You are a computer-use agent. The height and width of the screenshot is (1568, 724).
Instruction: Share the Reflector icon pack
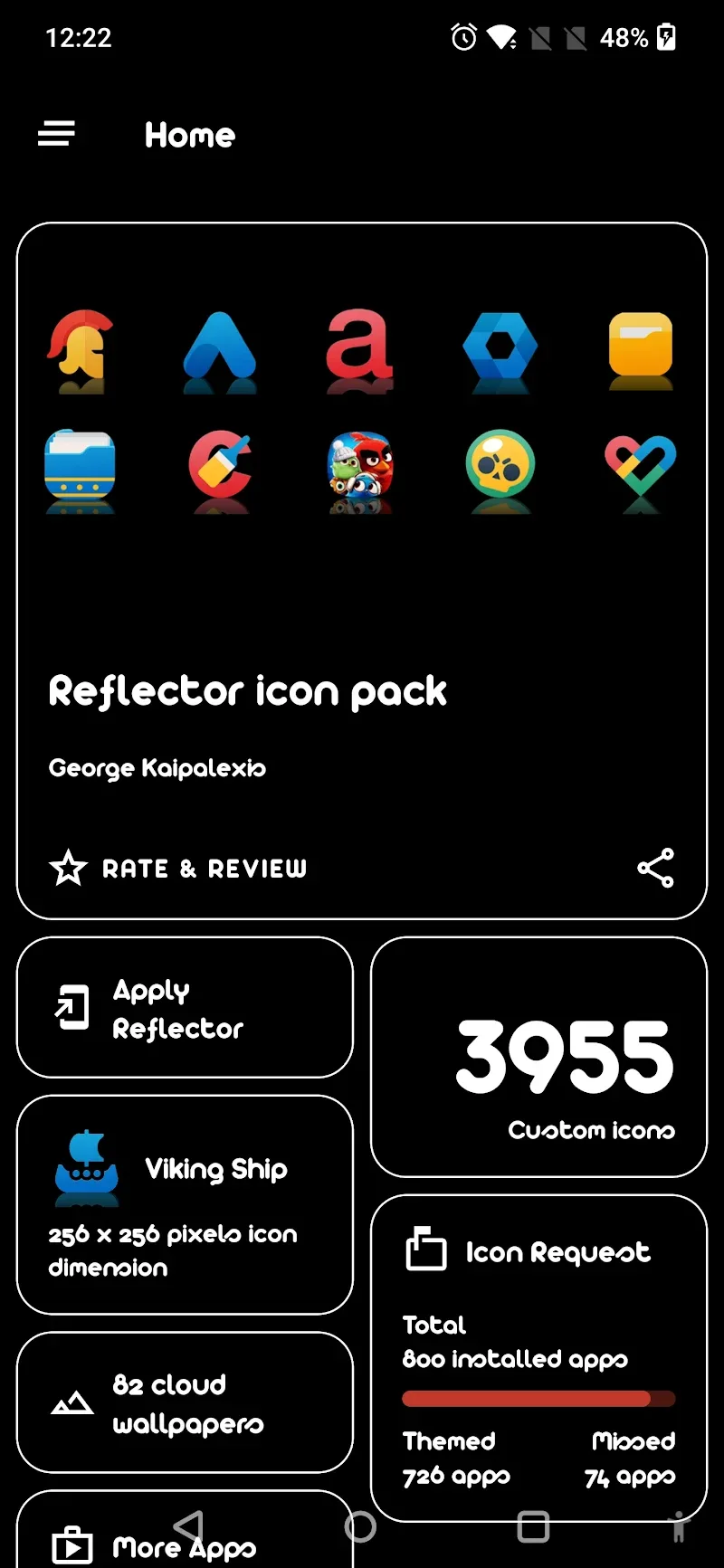pyautogui.click(x=655, y=869)
